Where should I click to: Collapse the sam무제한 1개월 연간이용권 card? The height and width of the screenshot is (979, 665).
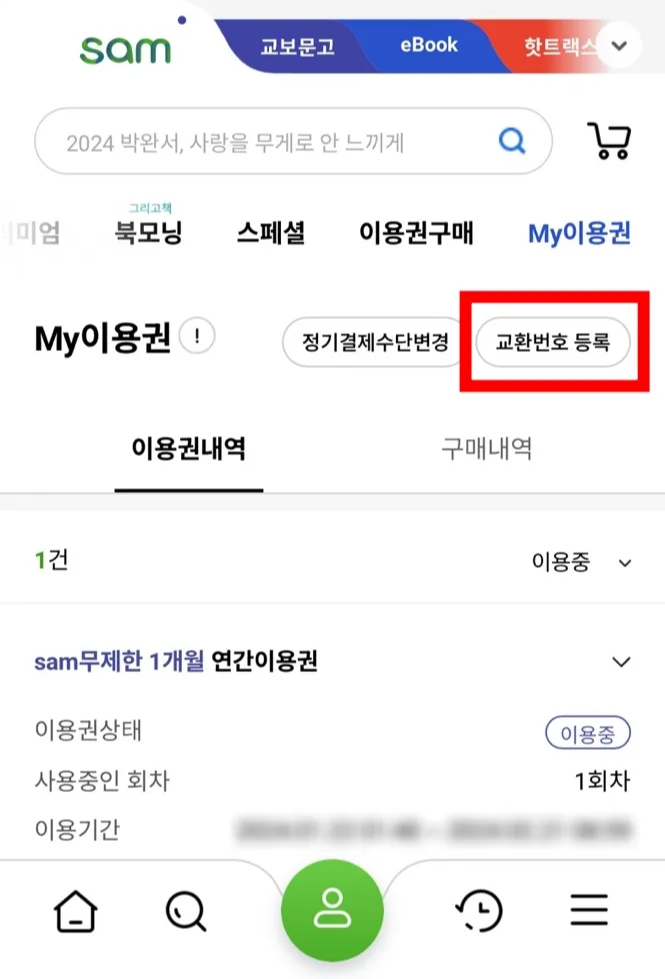(x=621, y=662)
